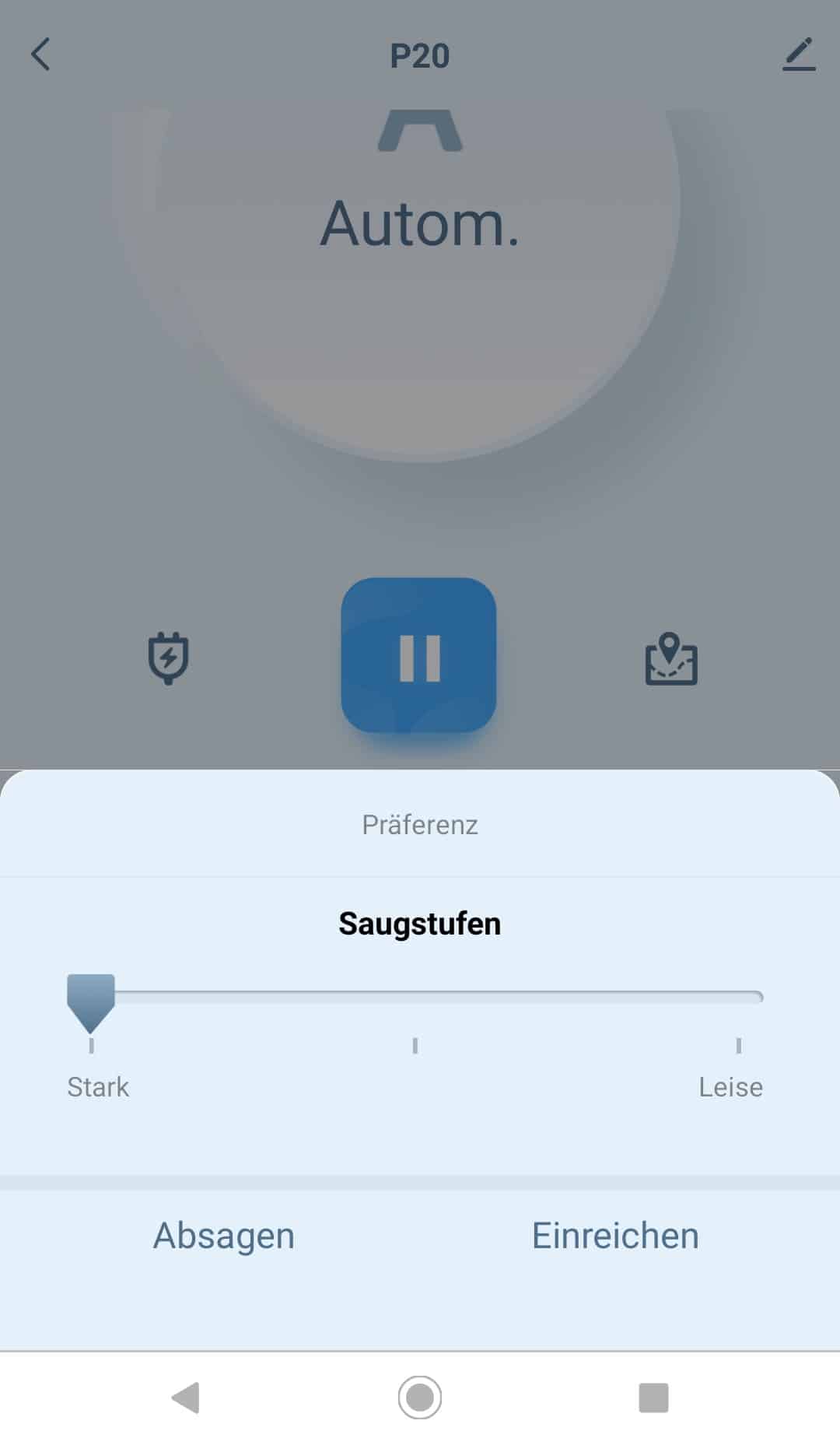Open the cleaning map
840x1445 pixels.
(671, 659)
